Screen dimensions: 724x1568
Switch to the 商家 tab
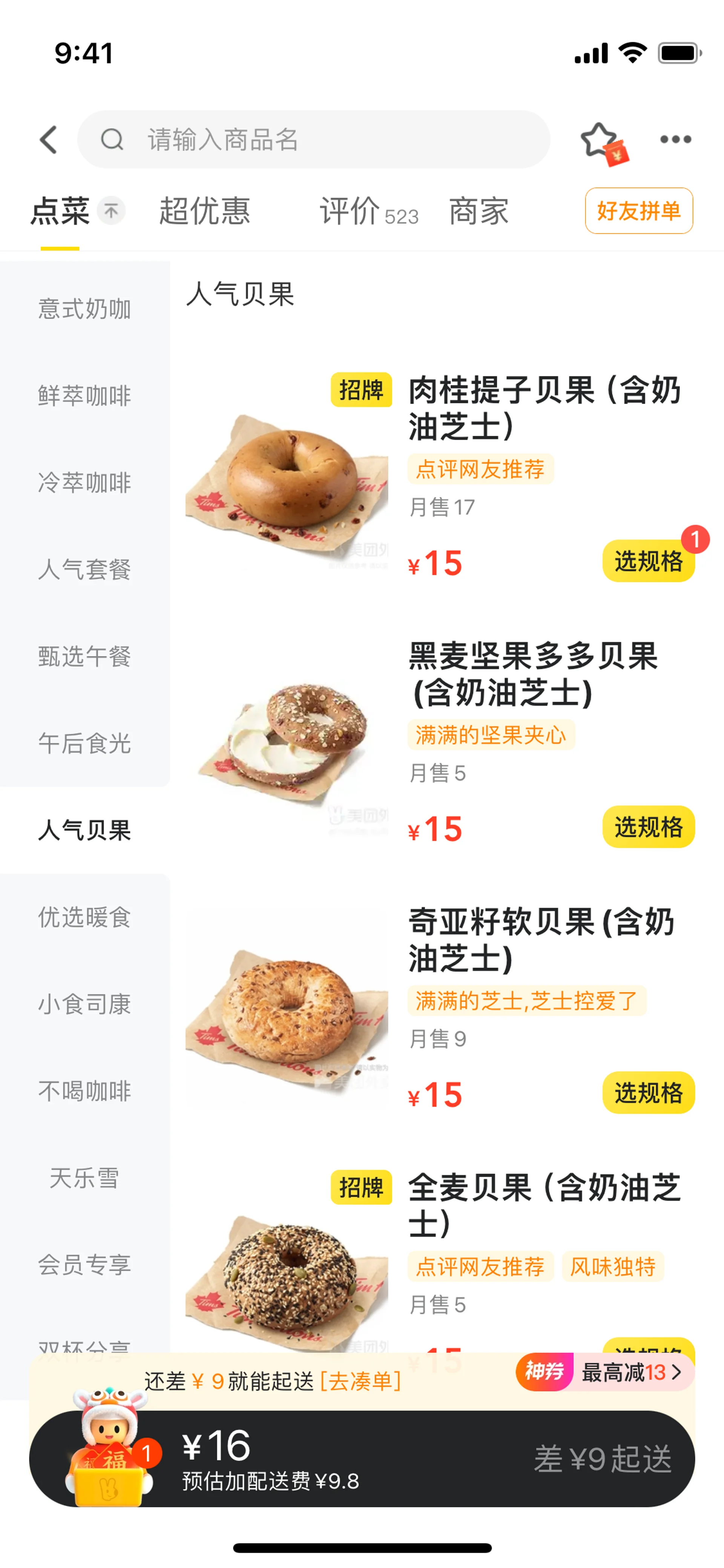click(x=478, y=211)
